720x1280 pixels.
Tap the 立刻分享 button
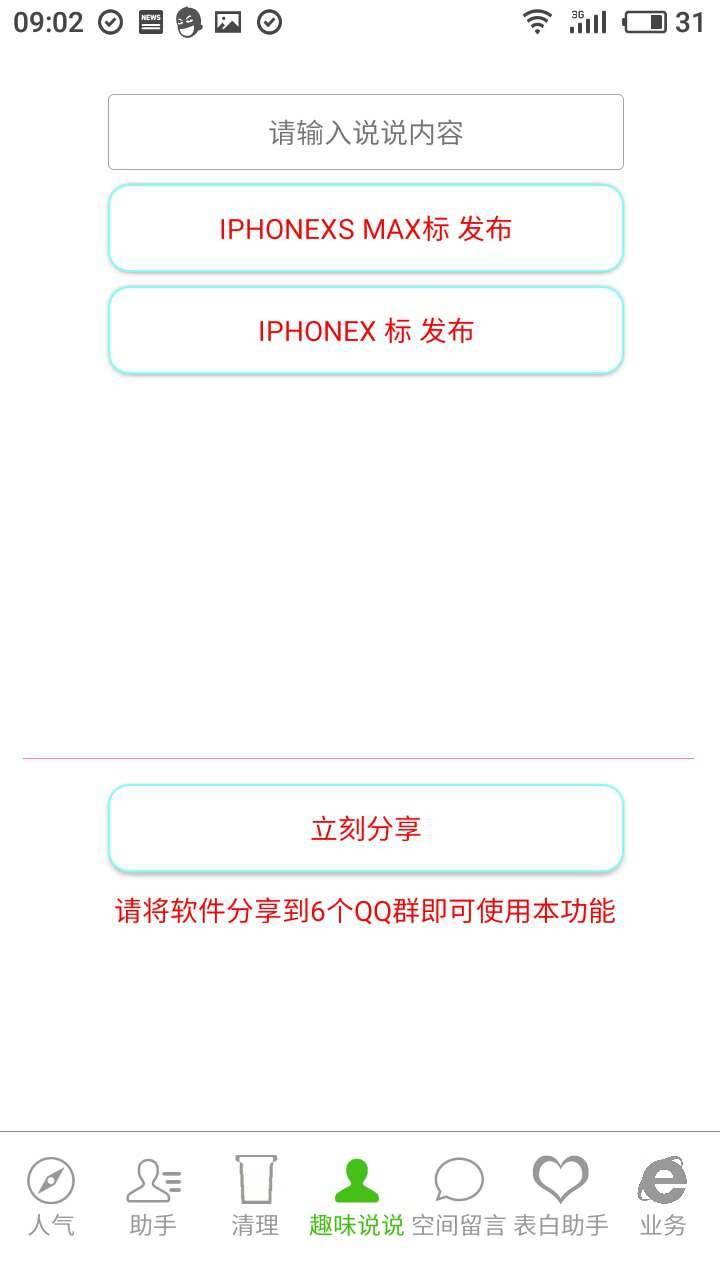click(x=365, y=829)
